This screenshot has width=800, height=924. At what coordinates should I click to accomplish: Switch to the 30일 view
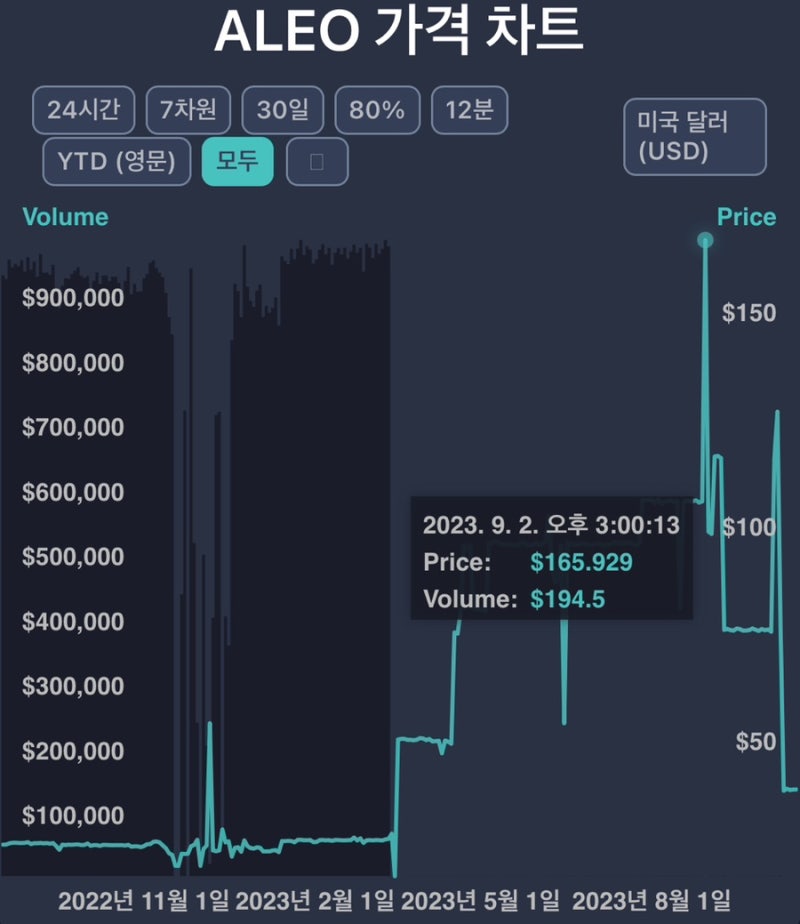(282, 111)
